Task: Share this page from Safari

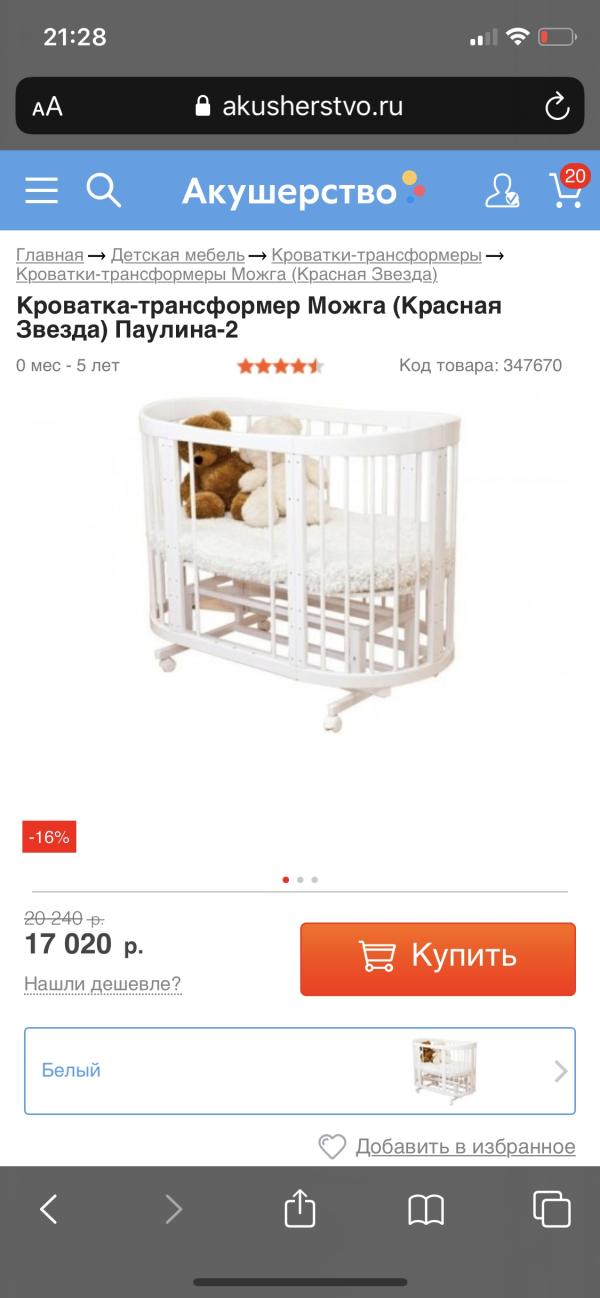Action: tap(300, 1210)
